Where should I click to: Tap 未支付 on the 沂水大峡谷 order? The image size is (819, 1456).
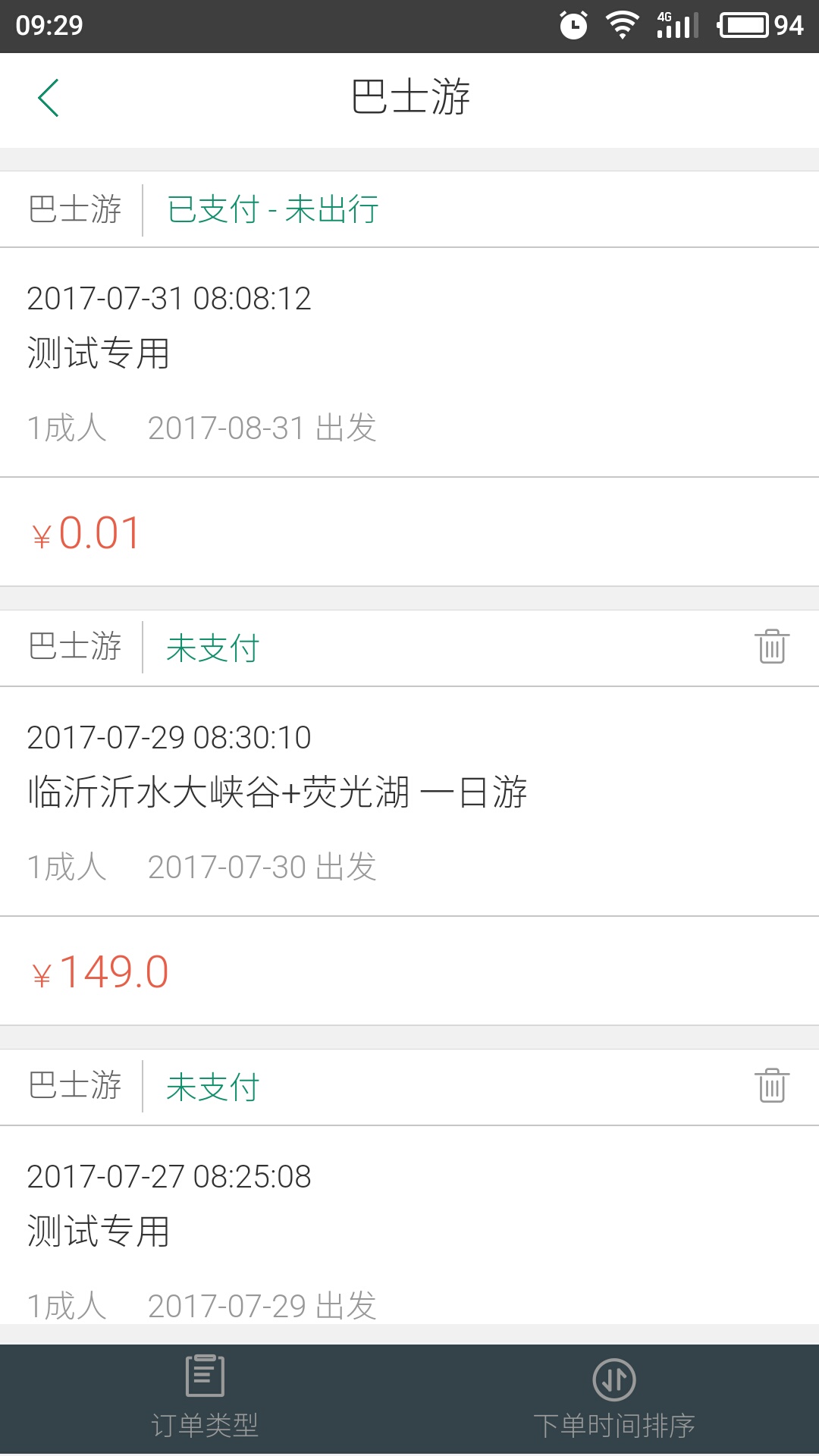[212, 648]
